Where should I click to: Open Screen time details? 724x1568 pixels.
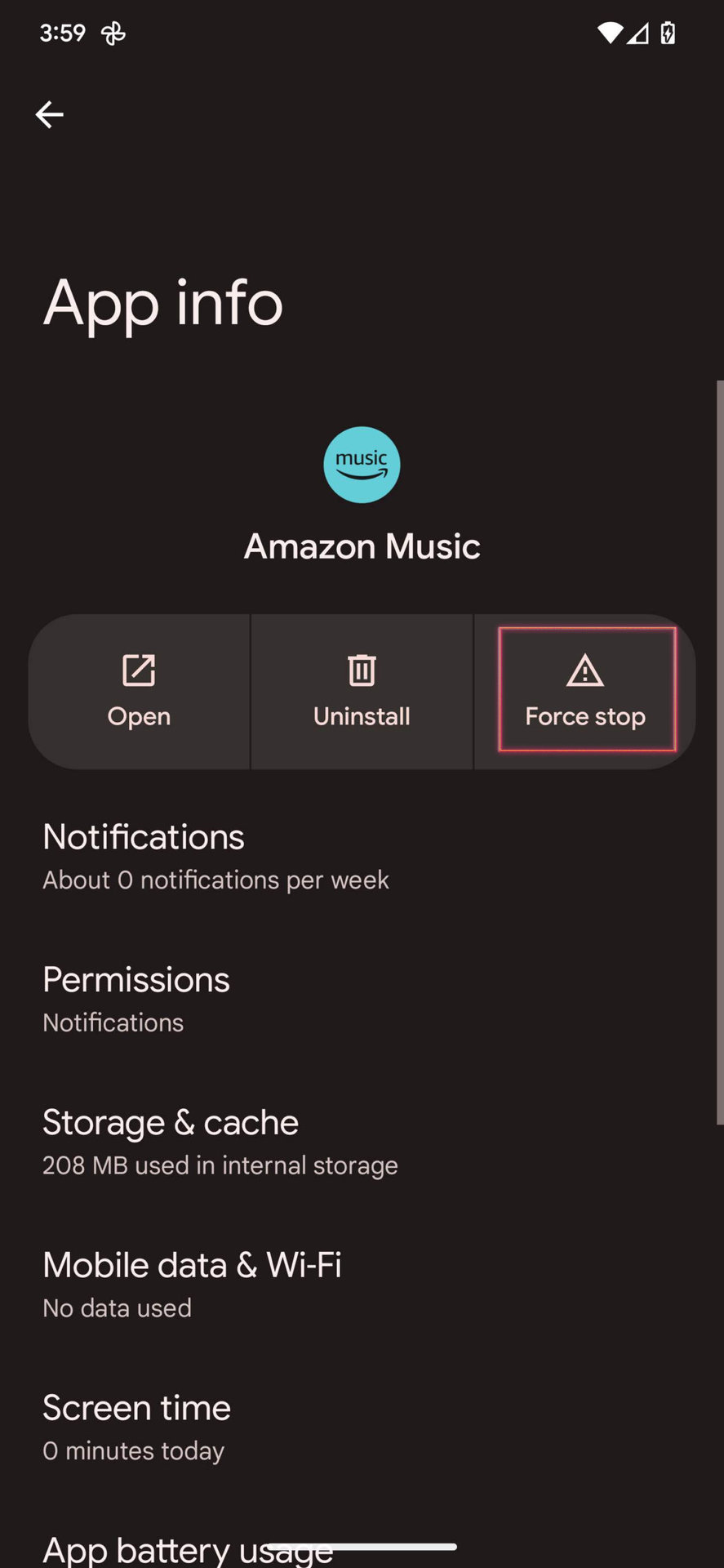point(136,1426)
